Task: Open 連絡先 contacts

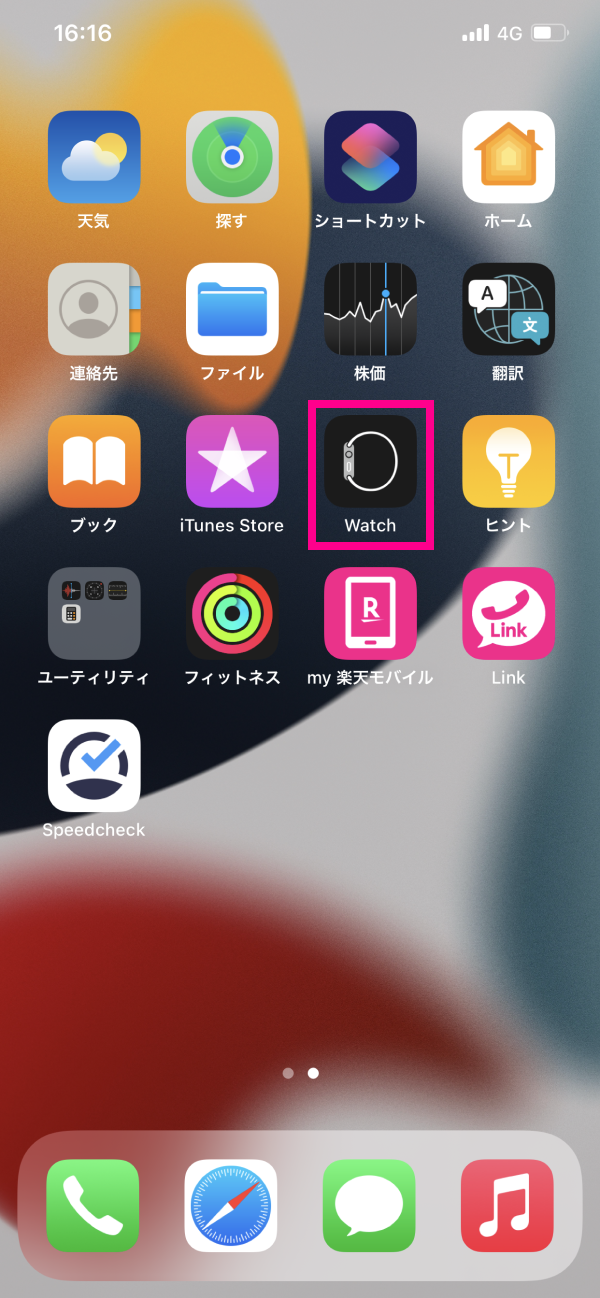Action: 94,310
